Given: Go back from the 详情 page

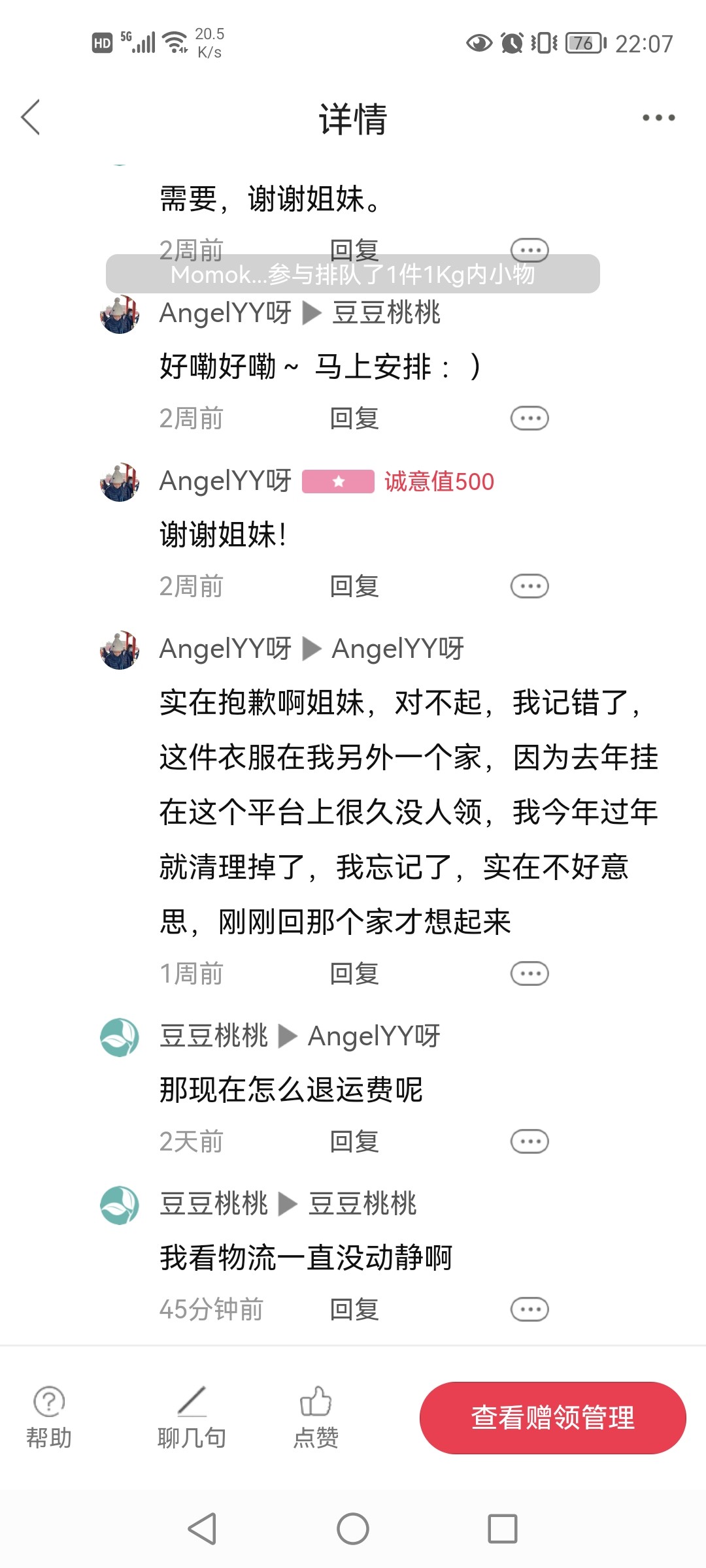Looking at the screenshot, I should point(31,118).
